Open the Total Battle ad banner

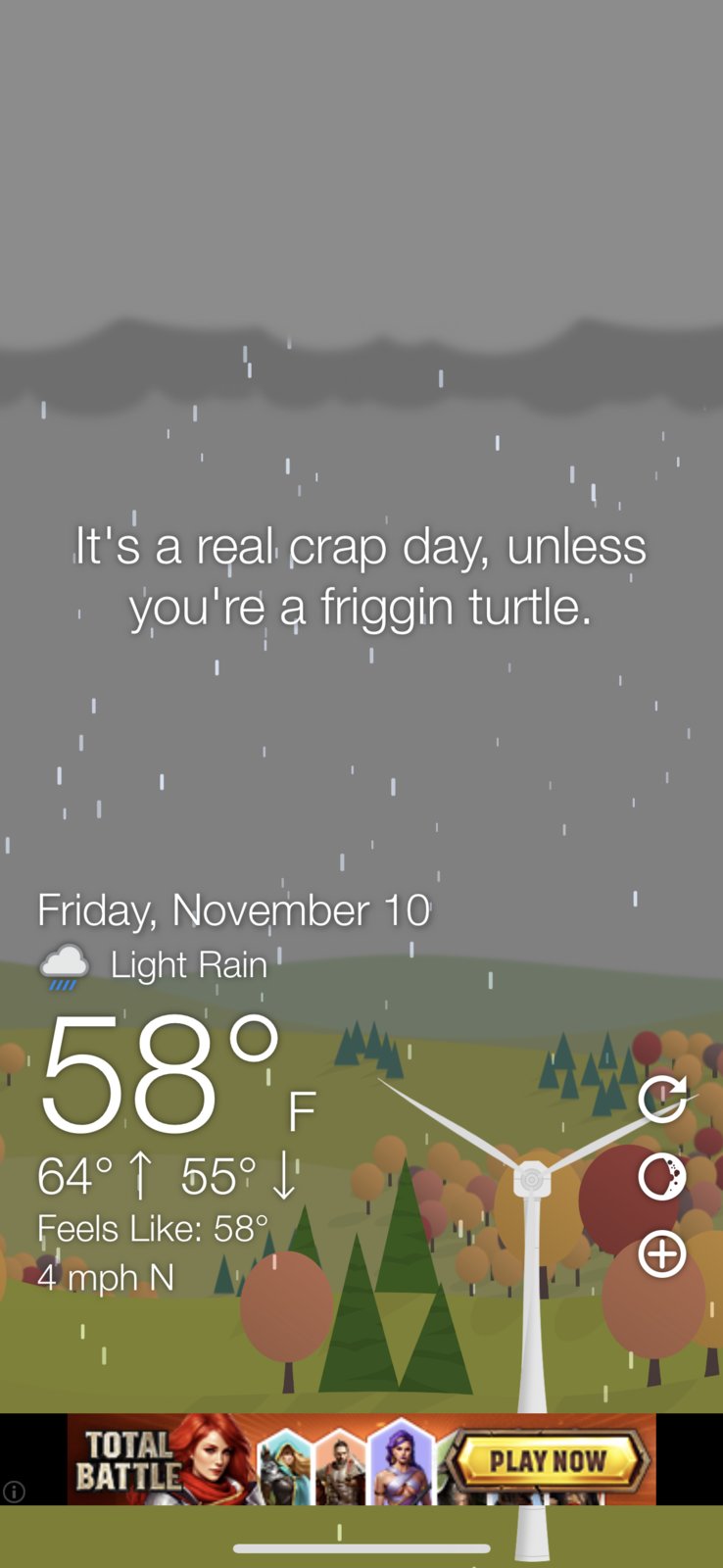pos(361,1459)
